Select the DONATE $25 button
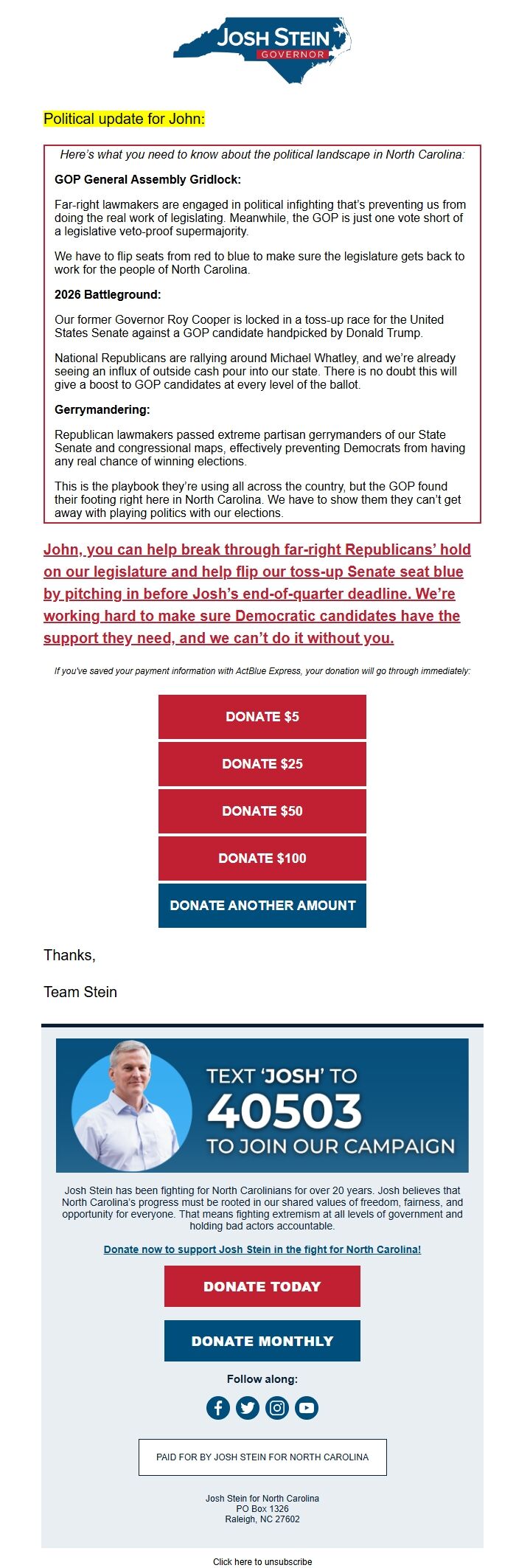516x1568 pixels. click(x=262, y=763)
